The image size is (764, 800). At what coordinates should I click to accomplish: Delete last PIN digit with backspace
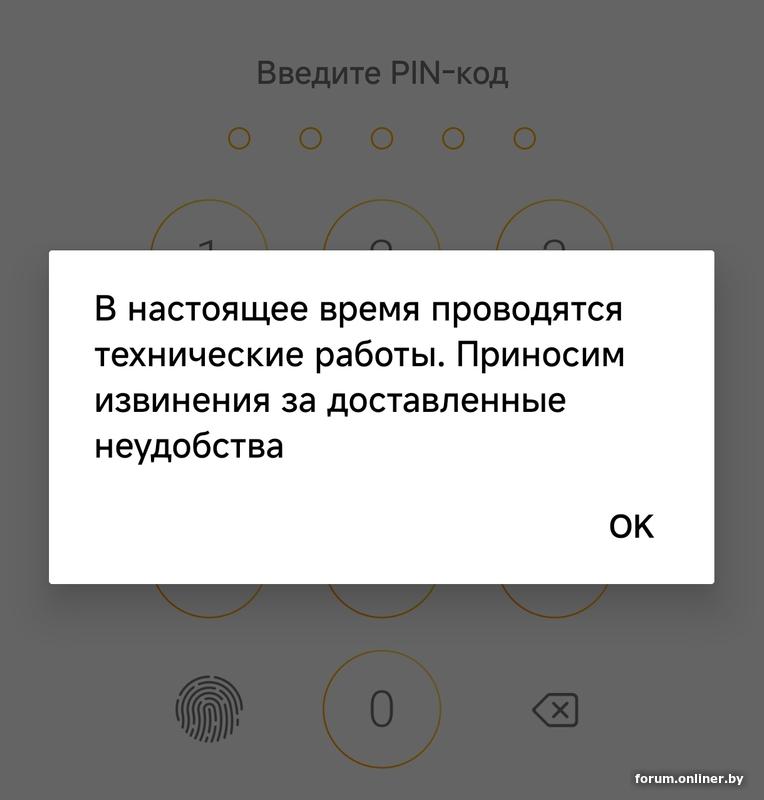pos(555,711)
